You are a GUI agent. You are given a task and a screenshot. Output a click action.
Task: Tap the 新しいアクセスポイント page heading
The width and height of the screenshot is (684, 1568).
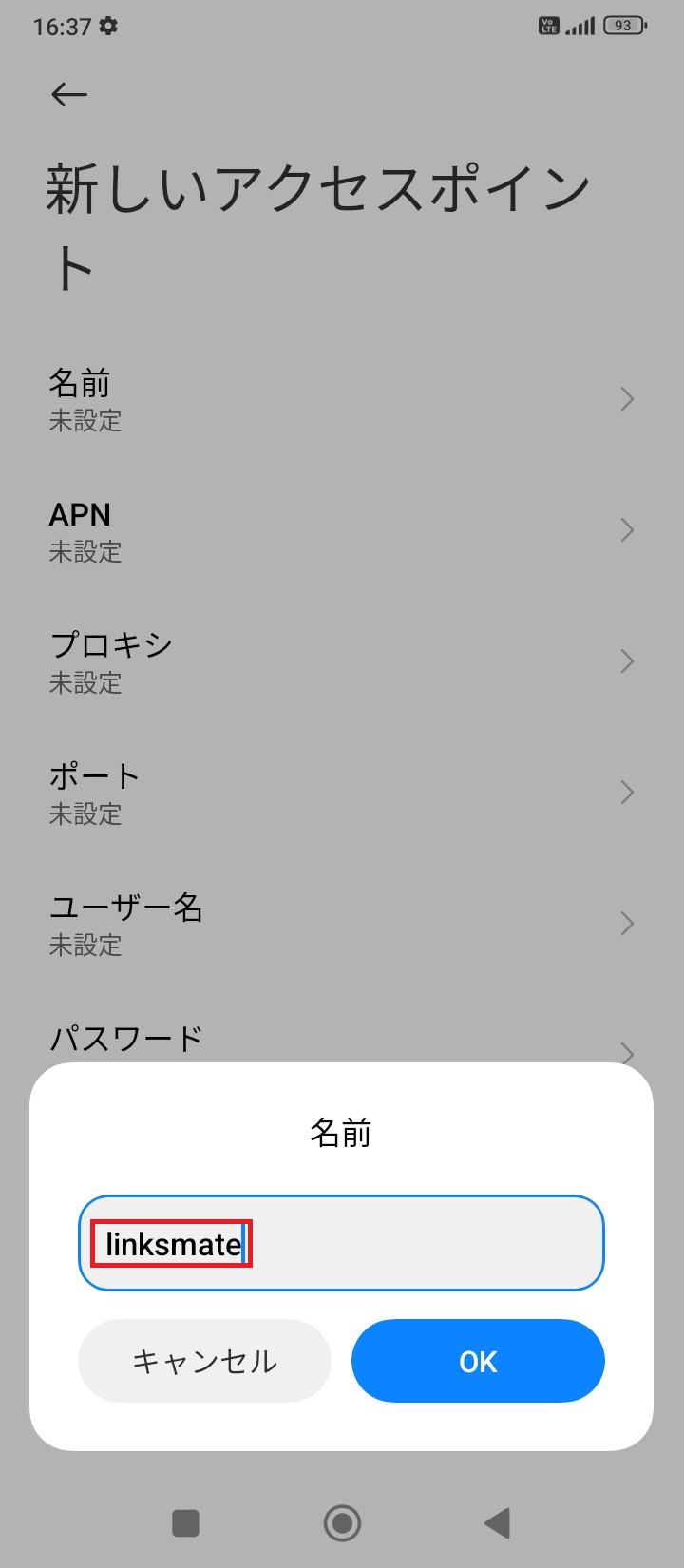[x=313, y=214]
